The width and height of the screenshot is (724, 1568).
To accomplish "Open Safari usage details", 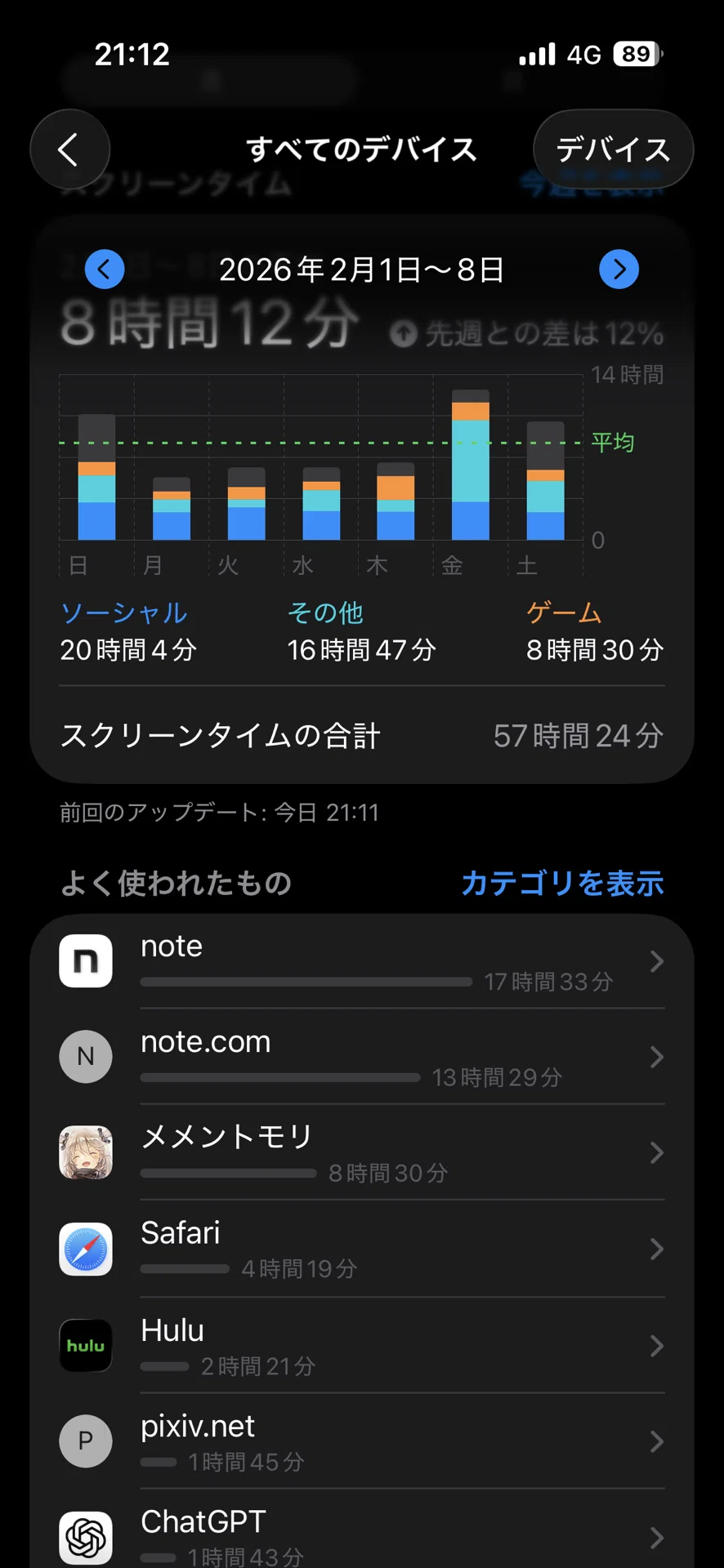I will coord(362,1249).
